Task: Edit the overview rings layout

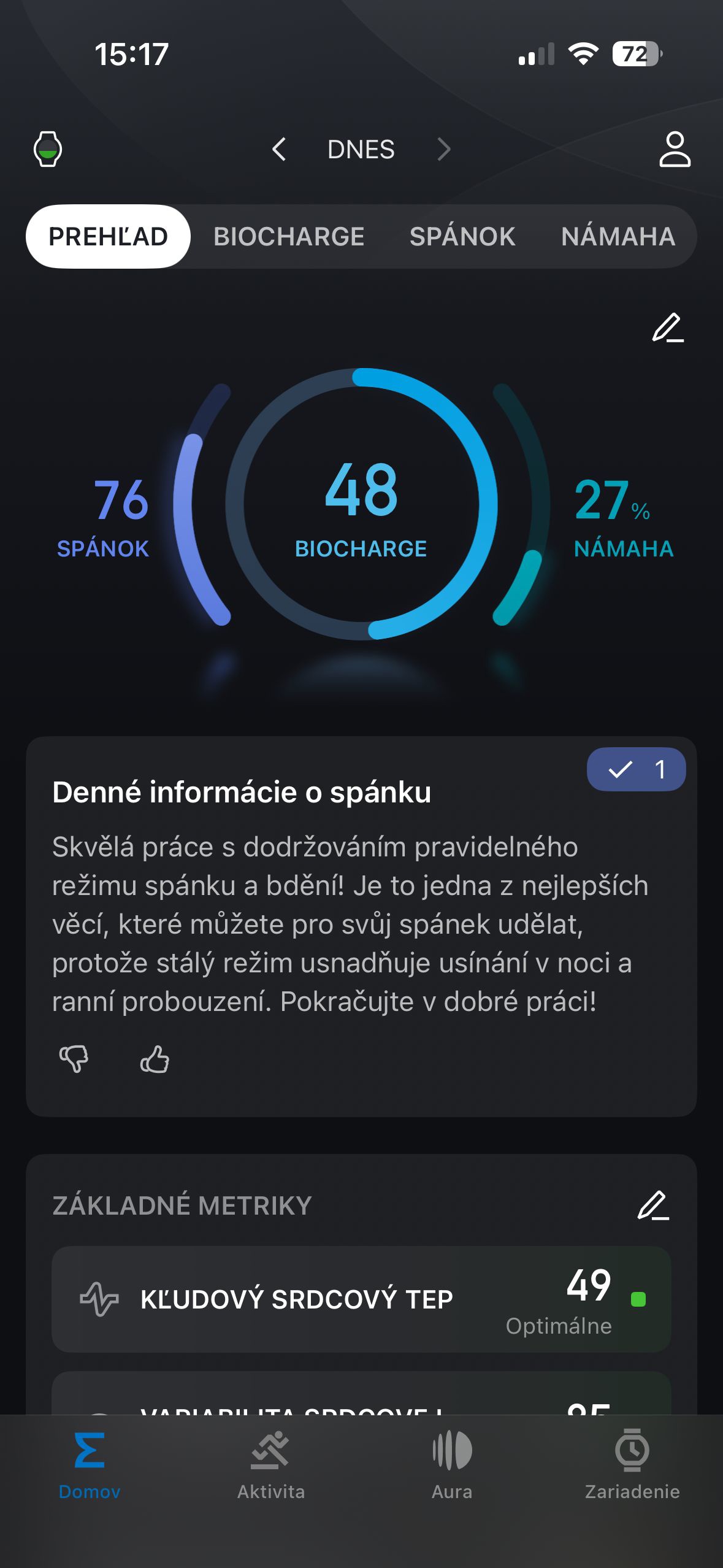Action: point(667,328)
